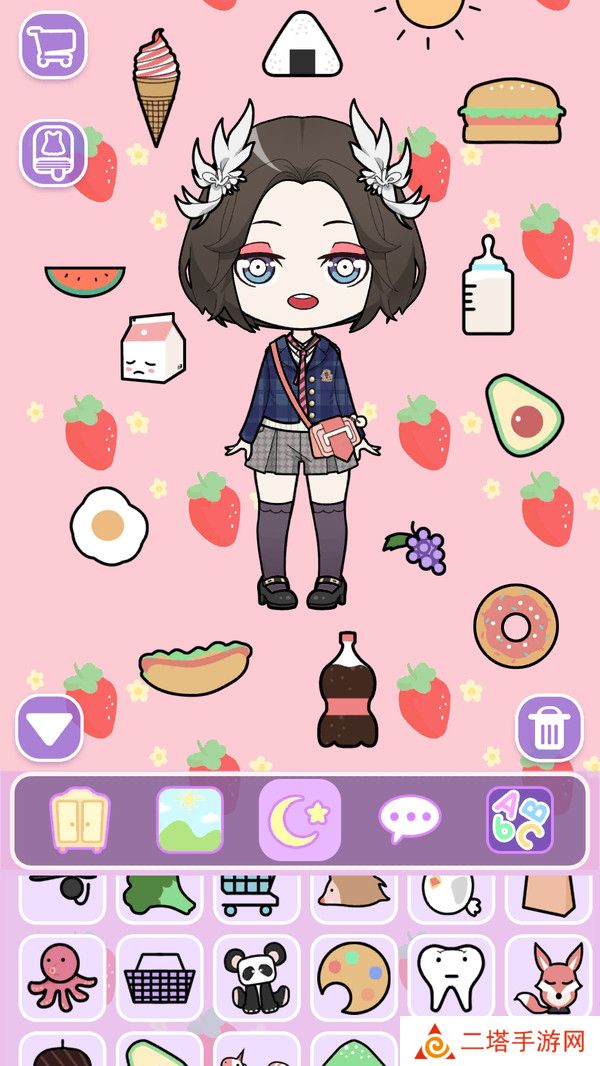600x1066 pixels.
Task: Add the tooth sticker
Action: click(x=450, y=977)
